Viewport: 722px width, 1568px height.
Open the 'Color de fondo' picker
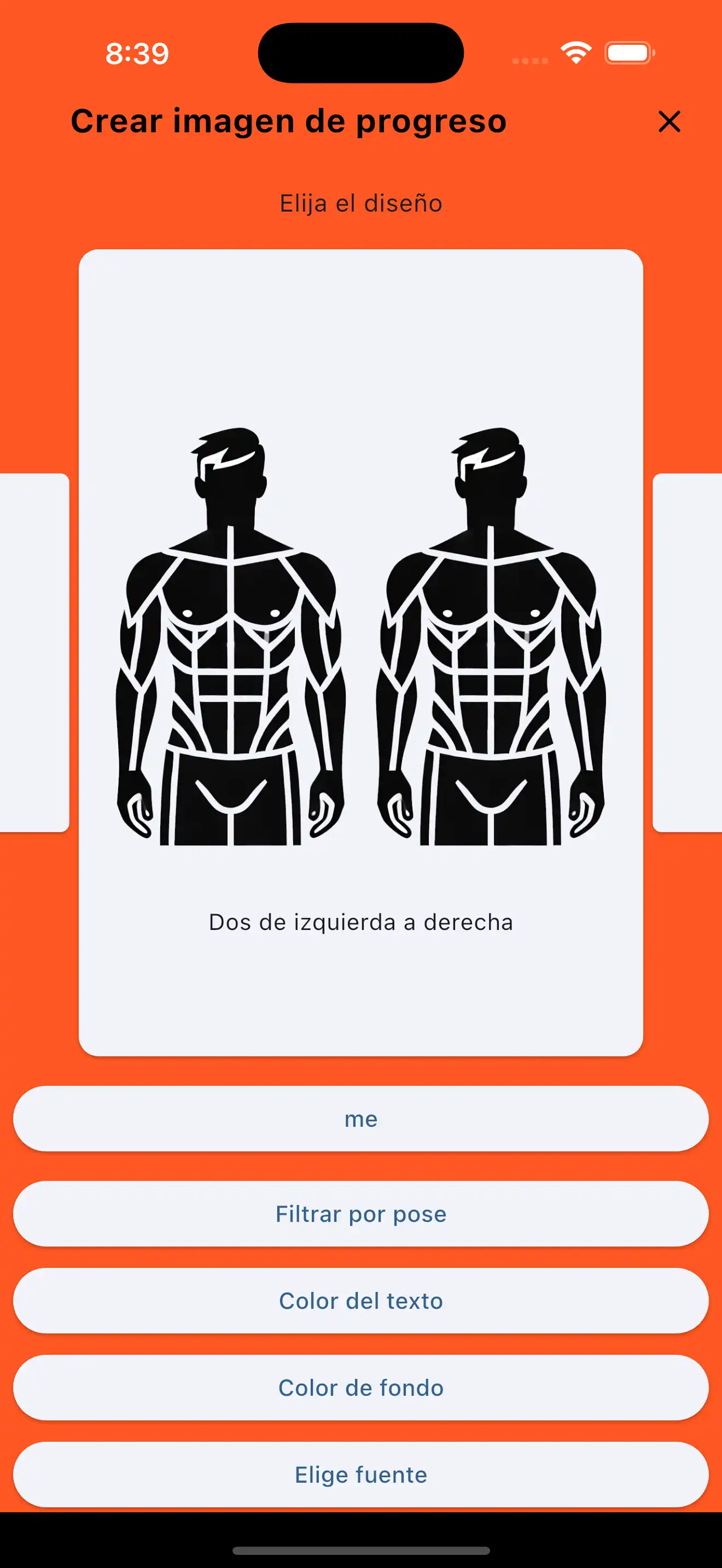pyautogui.click(x=361, y=1388)
